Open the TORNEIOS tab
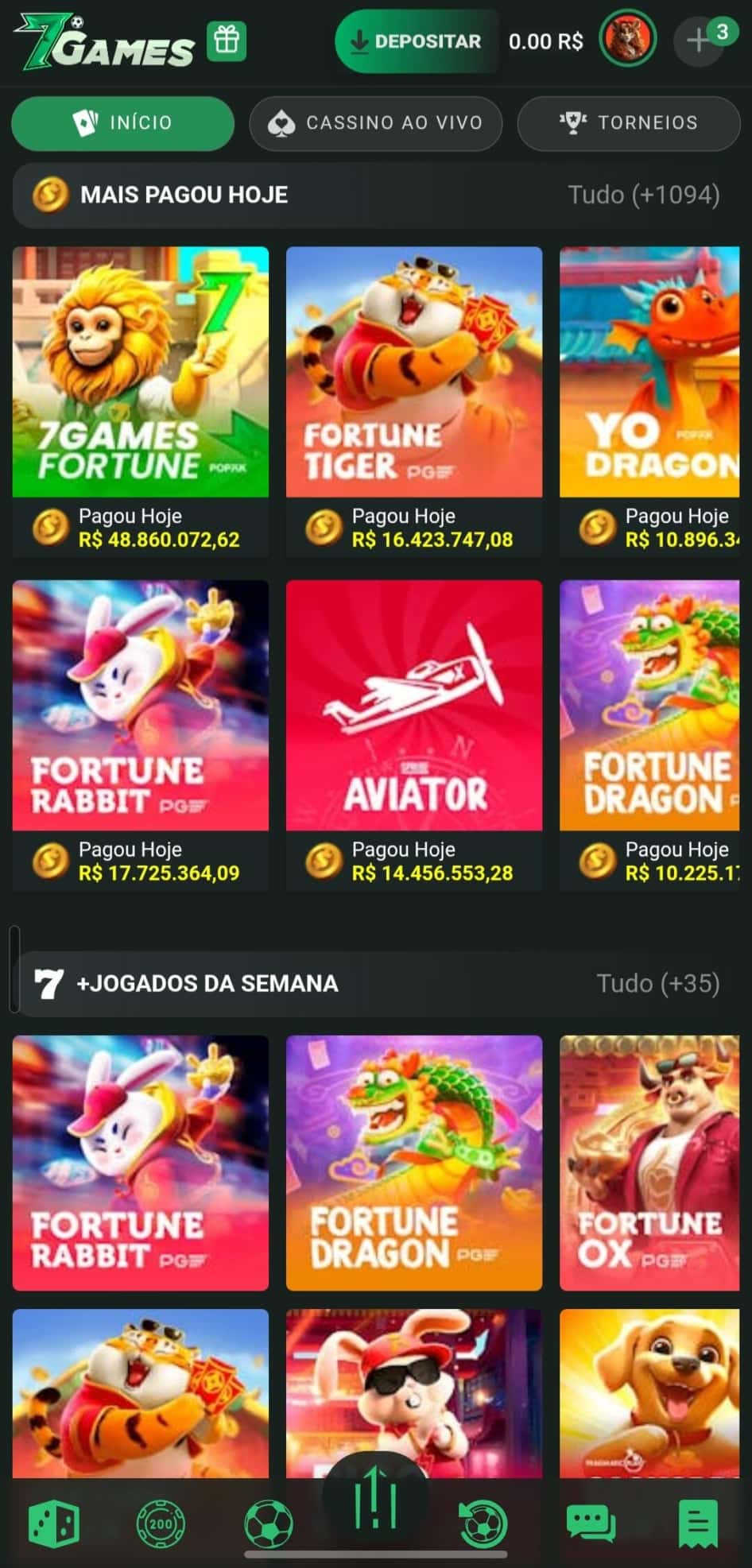752x1568 pixels. click(628, 123)
